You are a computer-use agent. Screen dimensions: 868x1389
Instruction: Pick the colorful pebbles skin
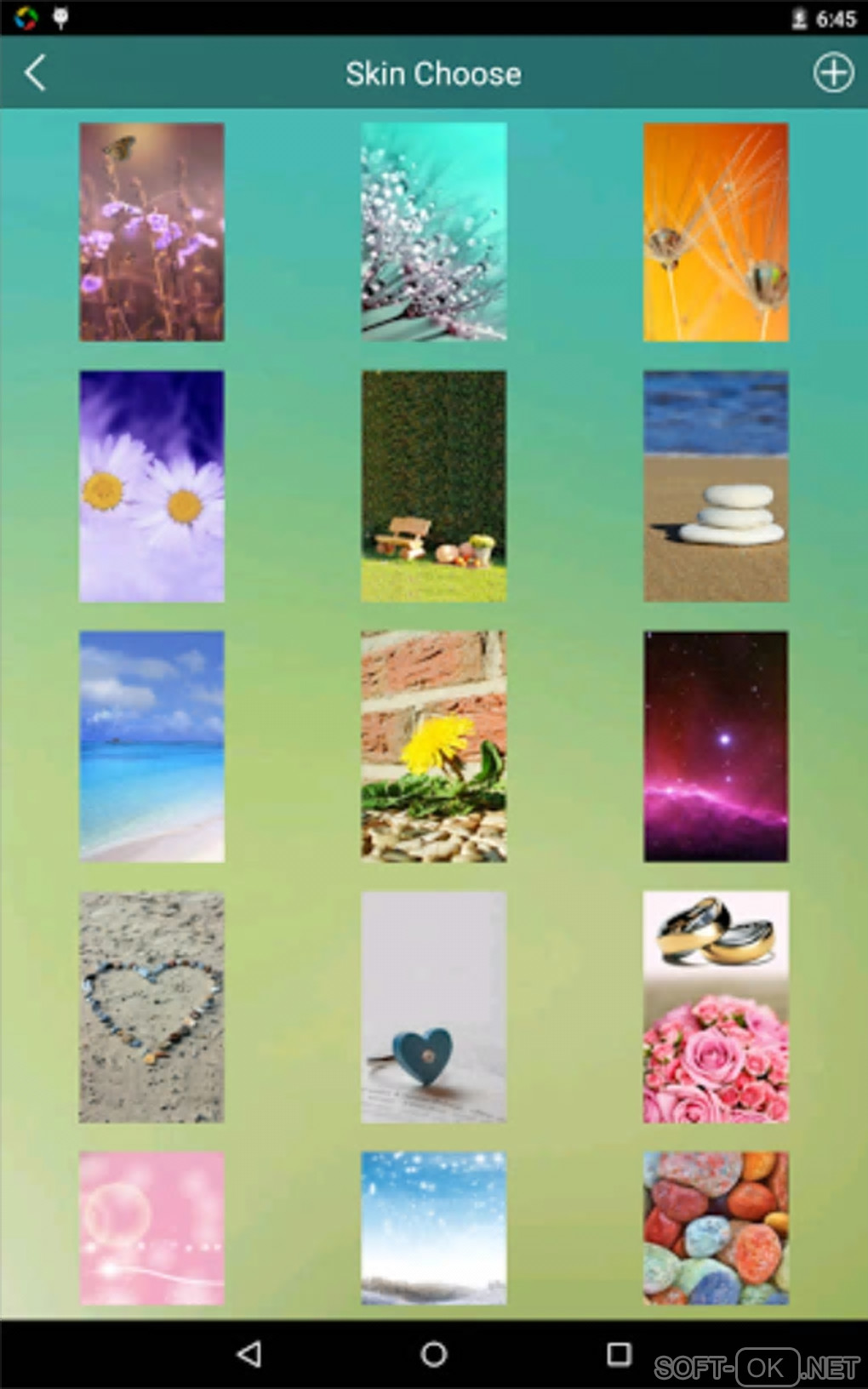click(x=716, y=1228)
